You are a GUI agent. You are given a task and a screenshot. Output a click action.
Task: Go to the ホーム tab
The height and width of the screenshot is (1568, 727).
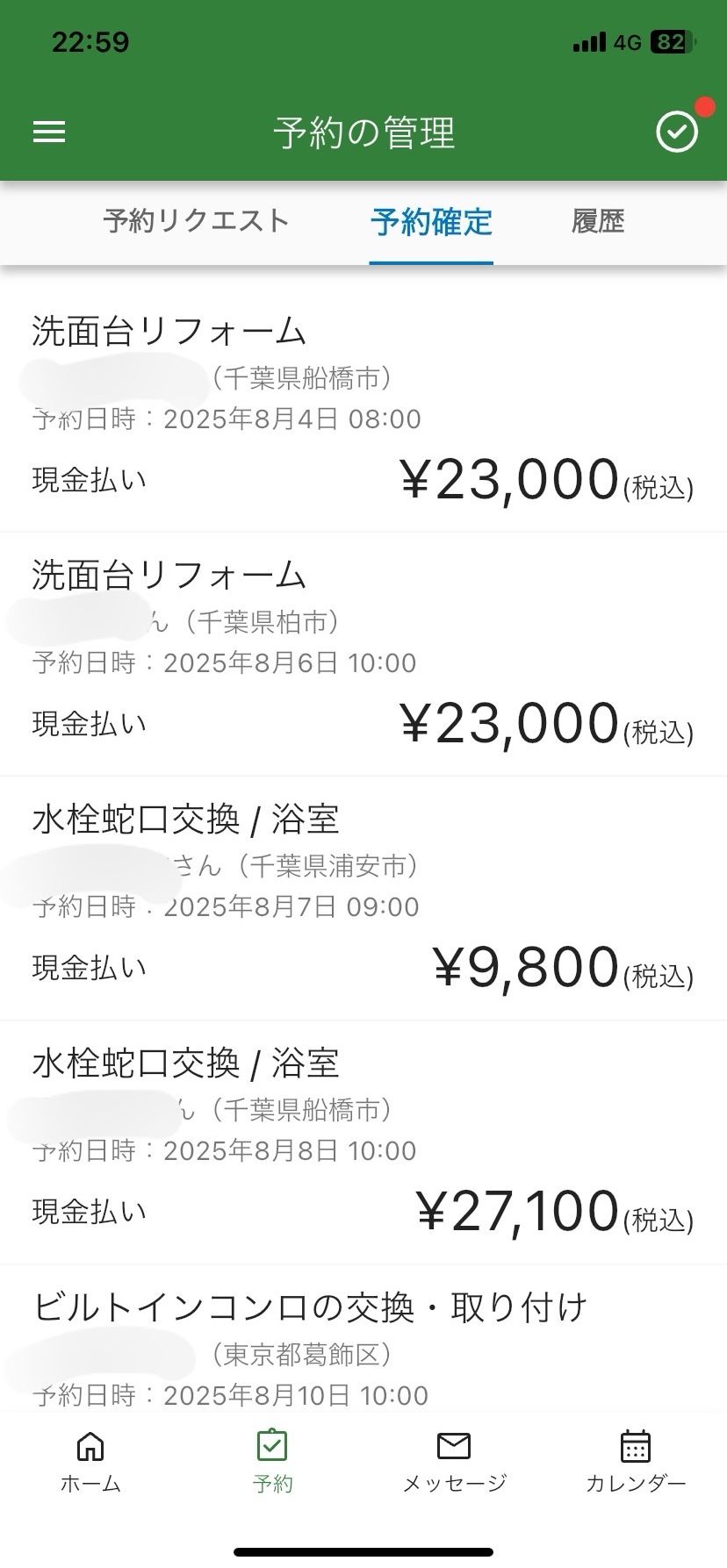point(90,1463)
